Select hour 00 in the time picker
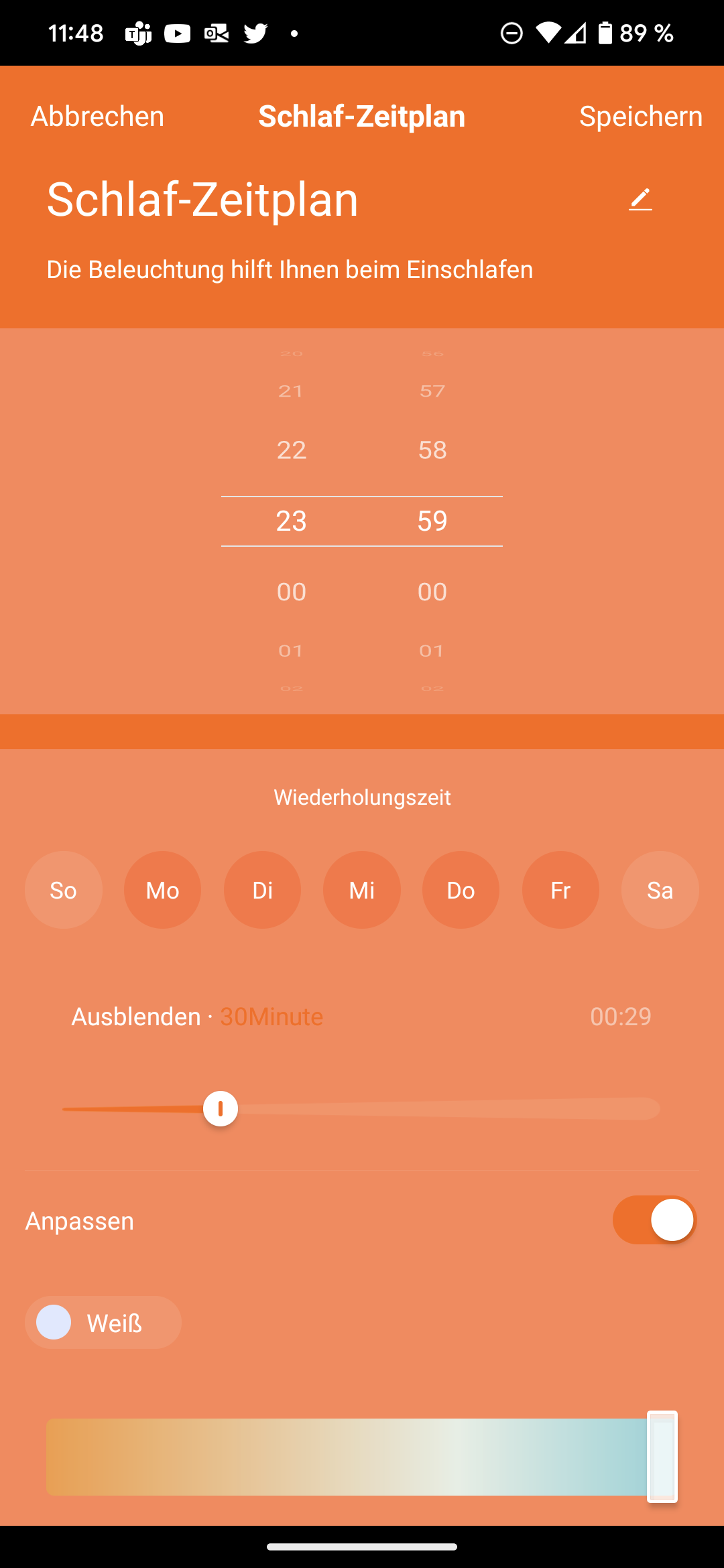 tap(292, 592)
